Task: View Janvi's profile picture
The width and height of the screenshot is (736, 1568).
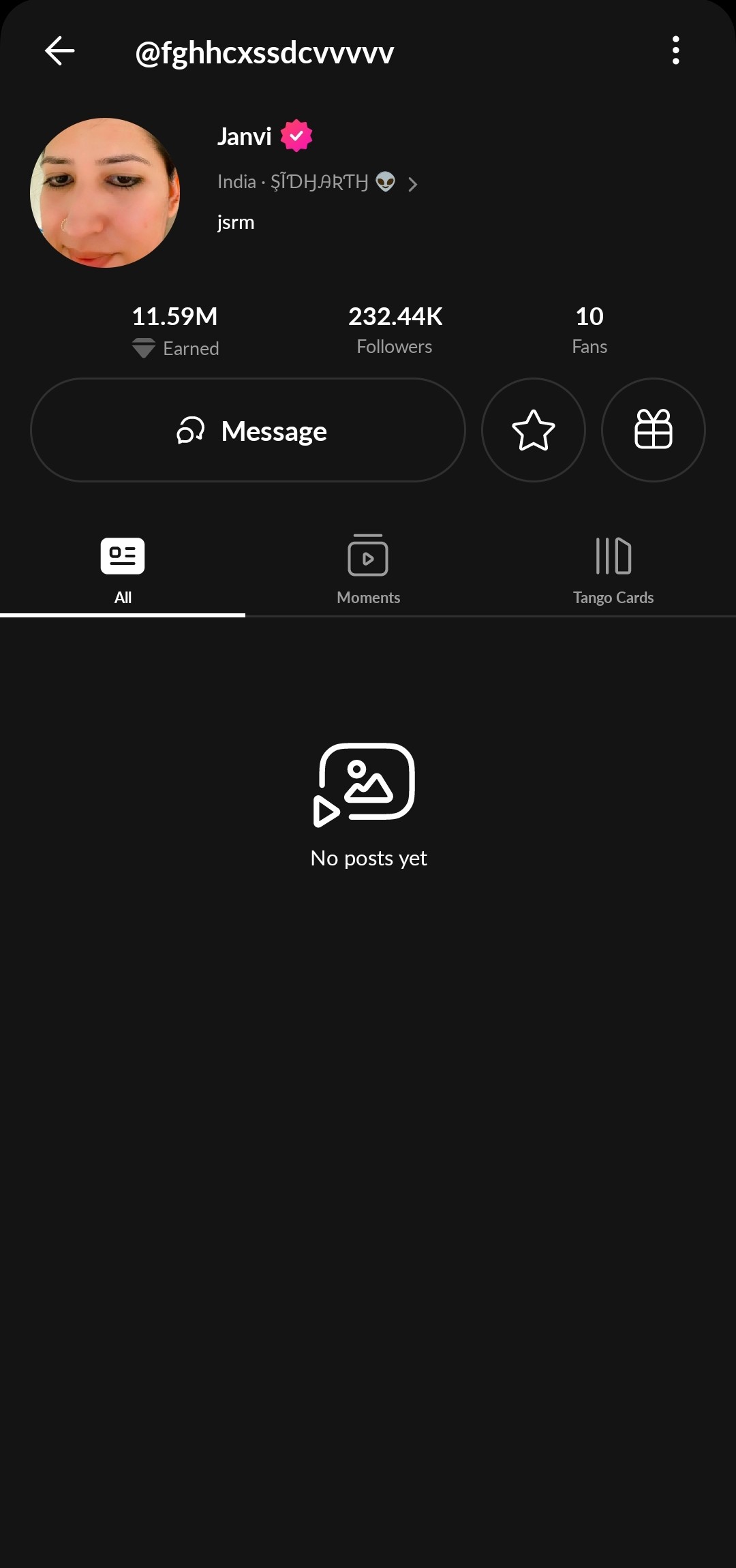Action: (105, 193)
